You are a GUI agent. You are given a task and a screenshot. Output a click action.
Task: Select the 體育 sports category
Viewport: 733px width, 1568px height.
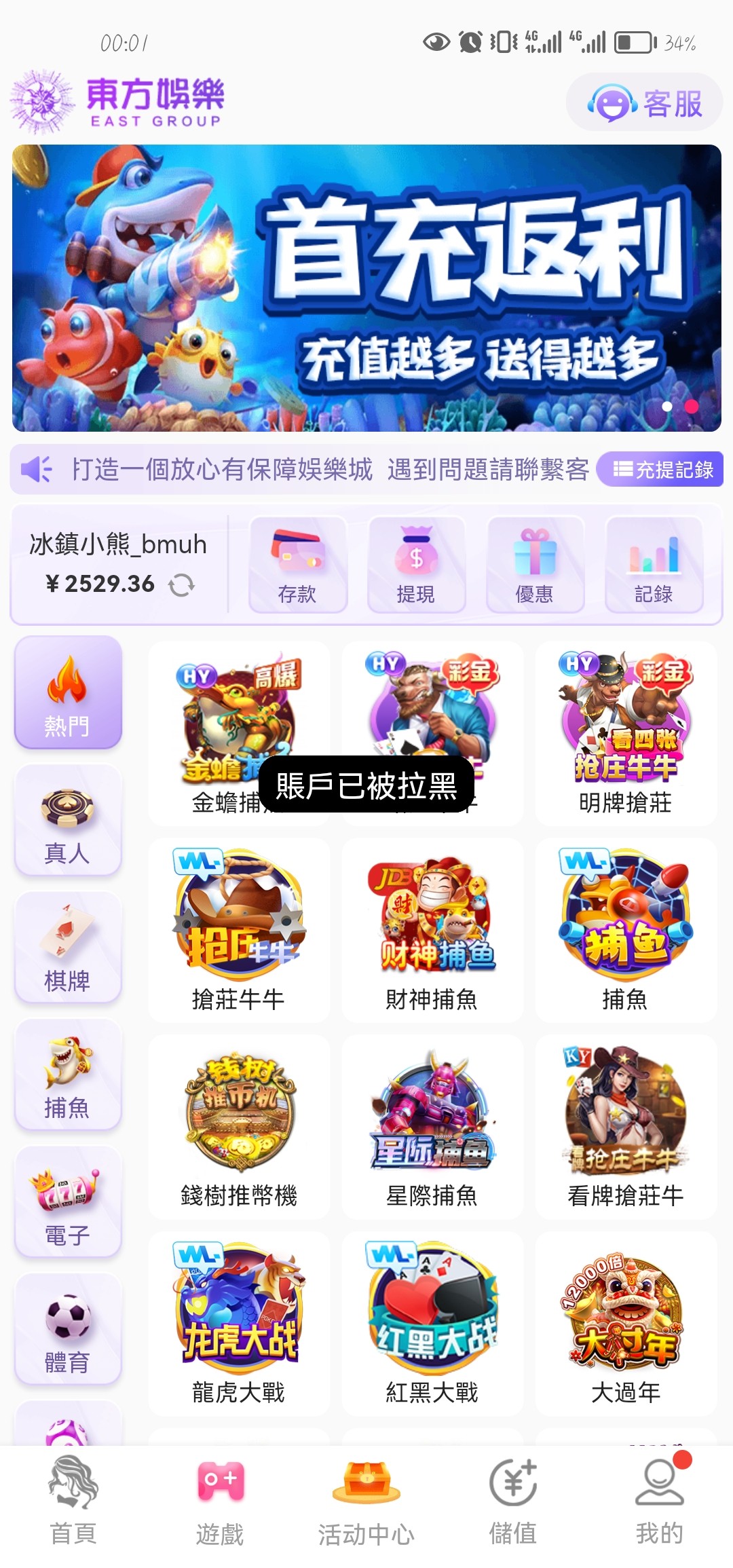tap(67, 1330)
